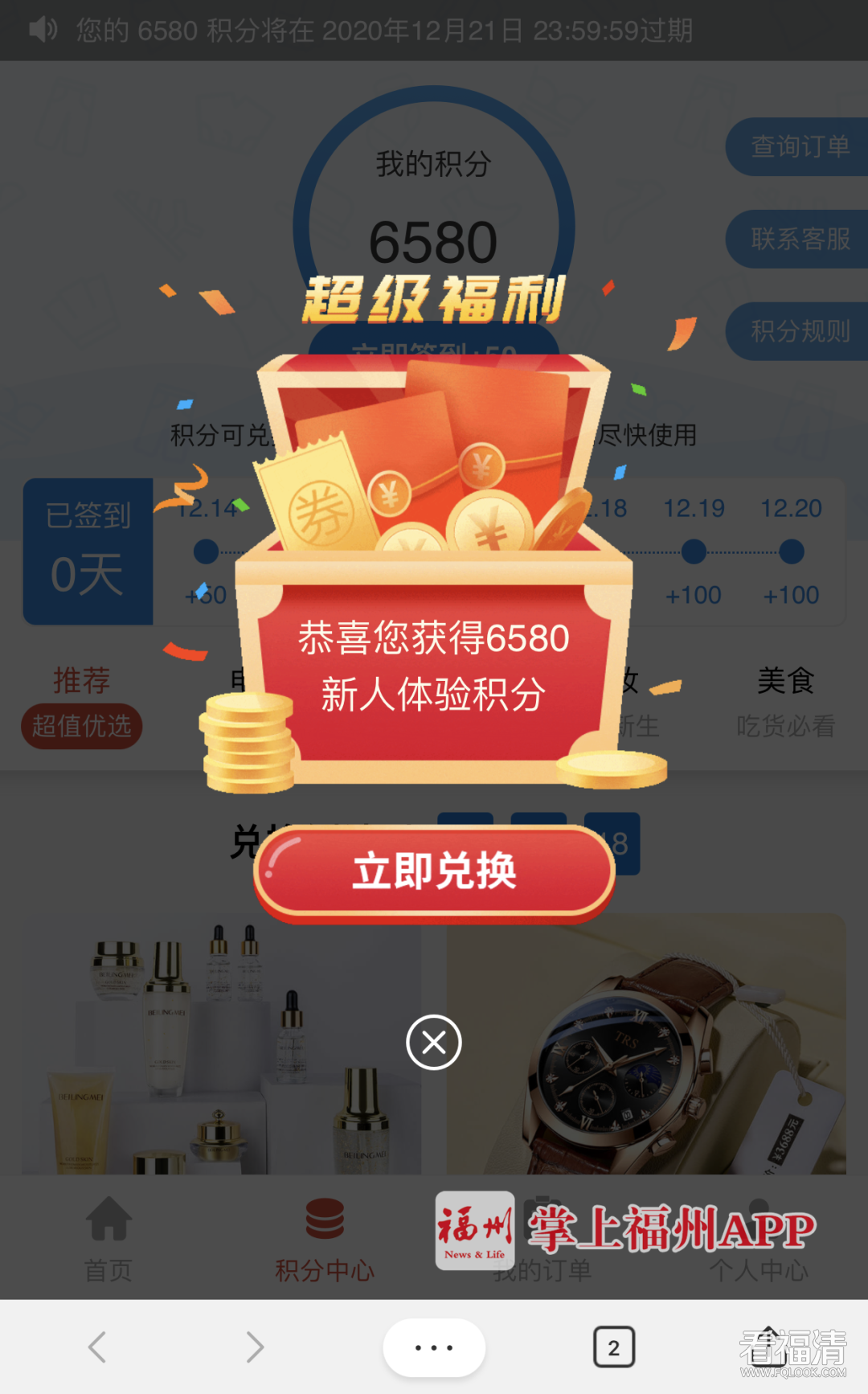Open the browser three-dot menu
Screen dimensions: 868x1394
point(434,1347)
